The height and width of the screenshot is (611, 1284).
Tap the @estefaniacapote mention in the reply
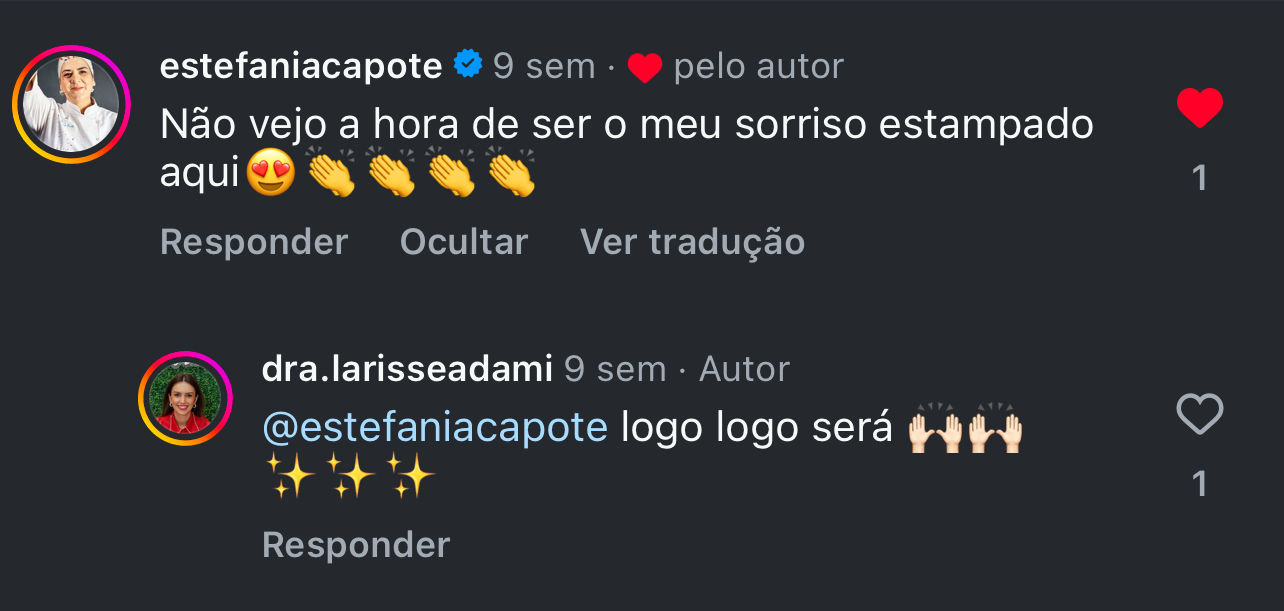[x=435, y=428]
